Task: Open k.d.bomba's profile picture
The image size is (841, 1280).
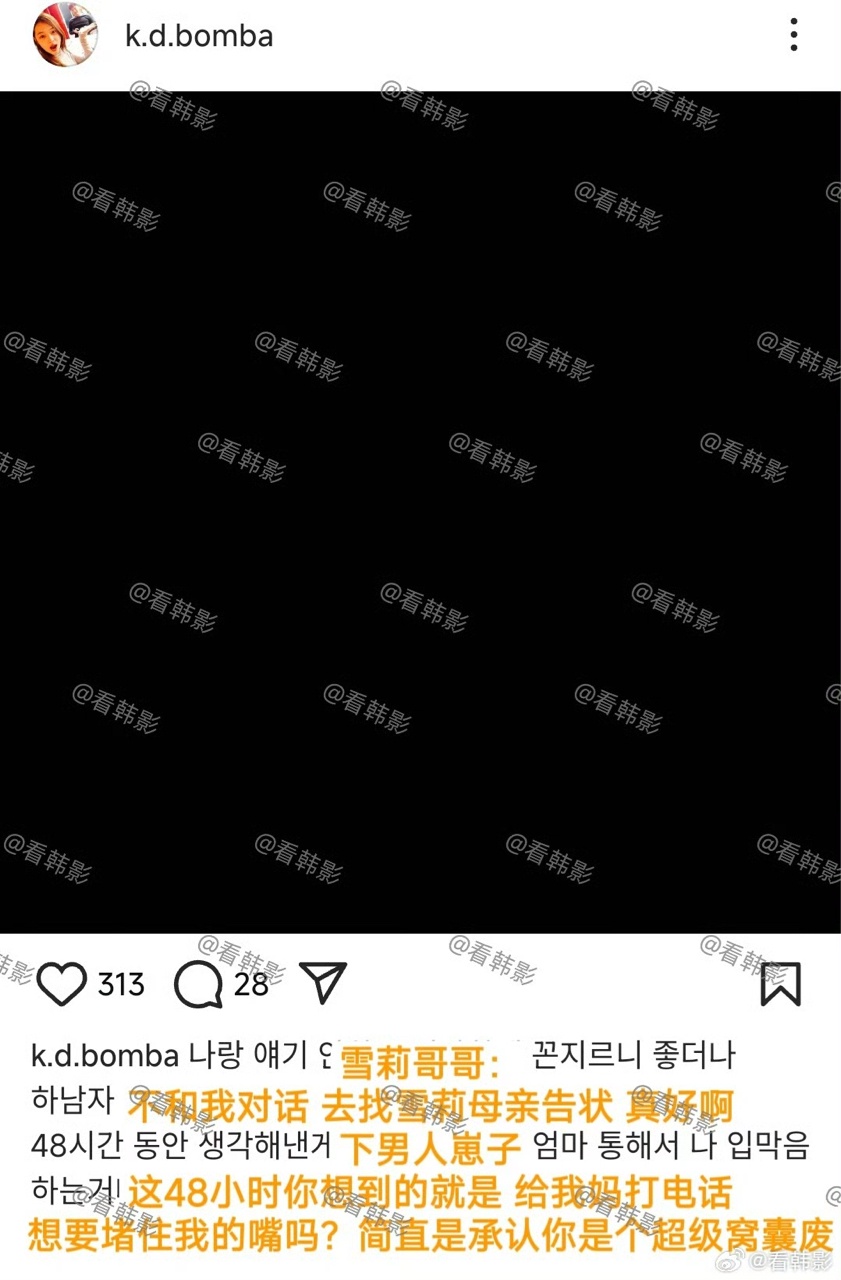Action: pyautogui.click(x=66, y=36)
